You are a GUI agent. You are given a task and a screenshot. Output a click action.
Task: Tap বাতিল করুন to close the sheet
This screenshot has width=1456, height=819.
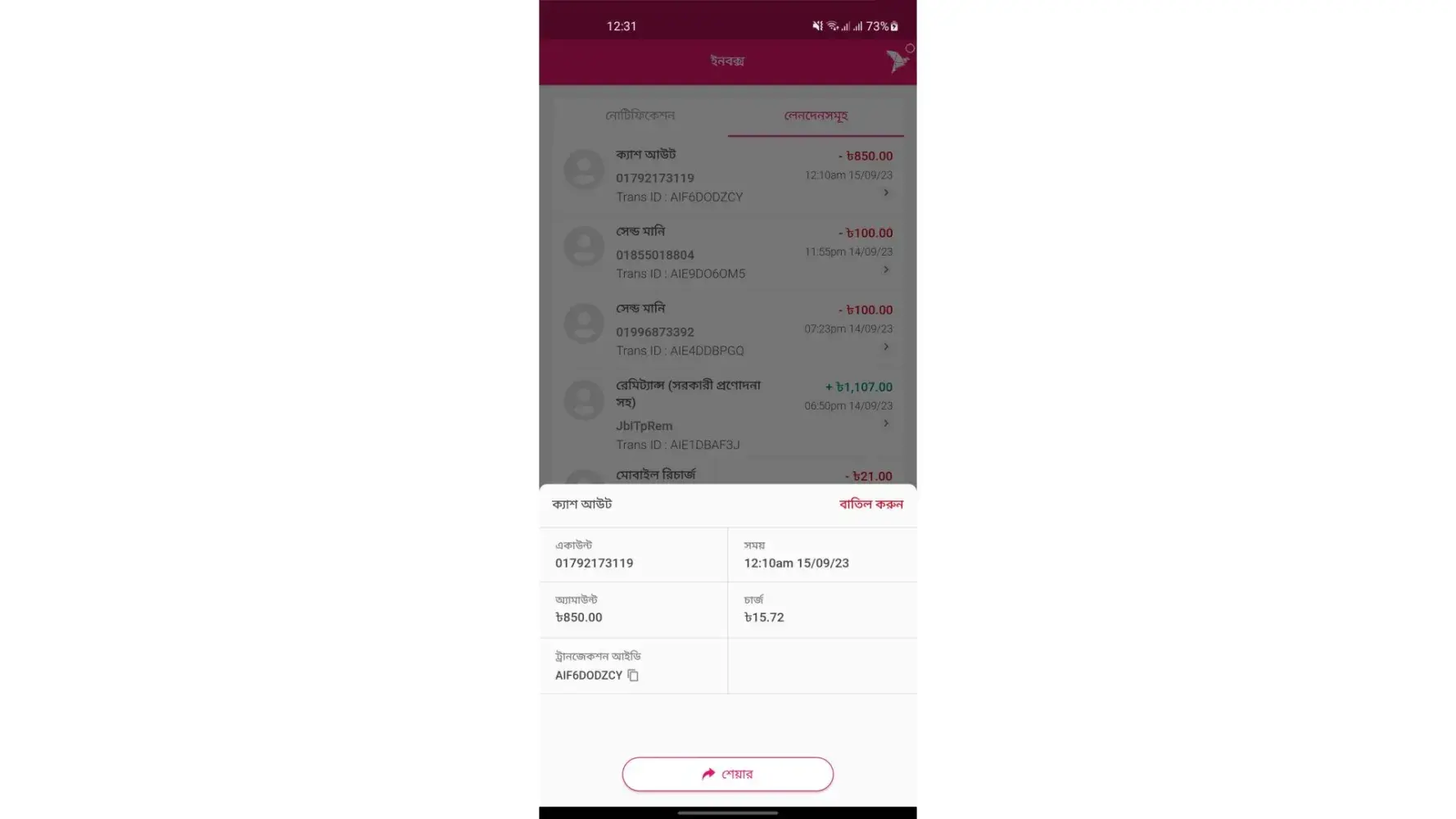(870, 505)
